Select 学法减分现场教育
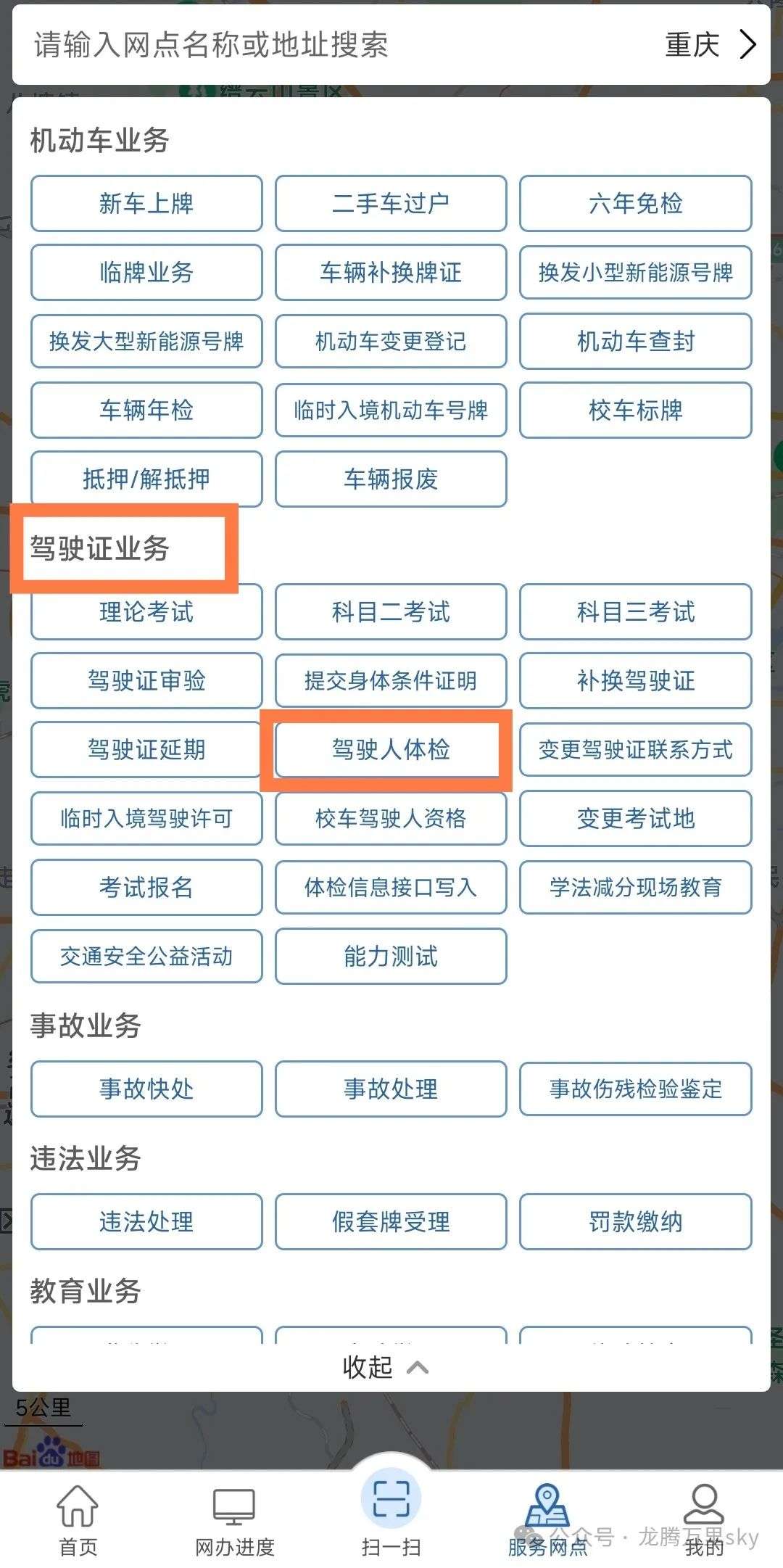The width and height of the screenshot is (783, 1568). pyautogui.click(x=635, y=888)
